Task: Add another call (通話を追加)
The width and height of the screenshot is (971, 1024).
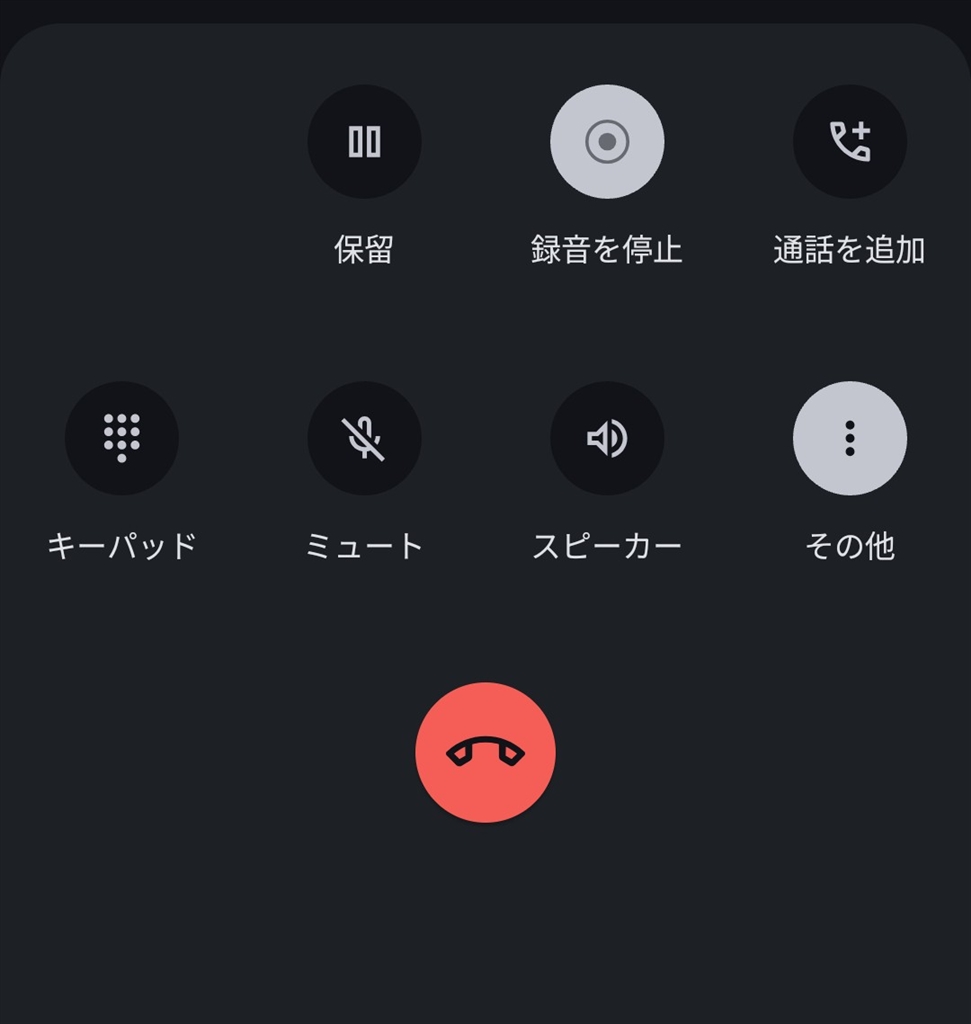Action: pyautogui.click(x=849, y=142)
